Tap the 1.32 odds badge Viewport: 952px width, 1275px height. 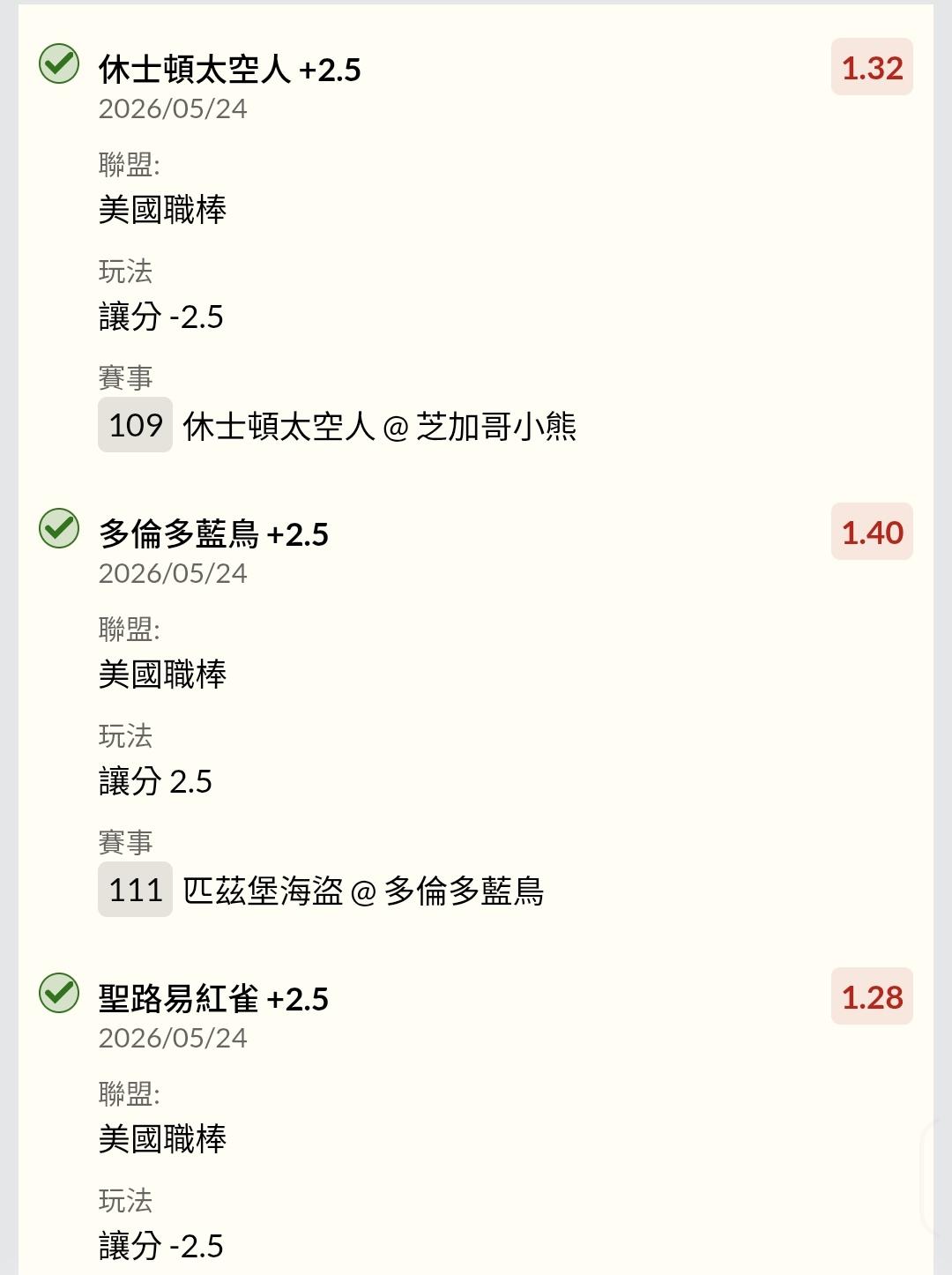[872, 68]
